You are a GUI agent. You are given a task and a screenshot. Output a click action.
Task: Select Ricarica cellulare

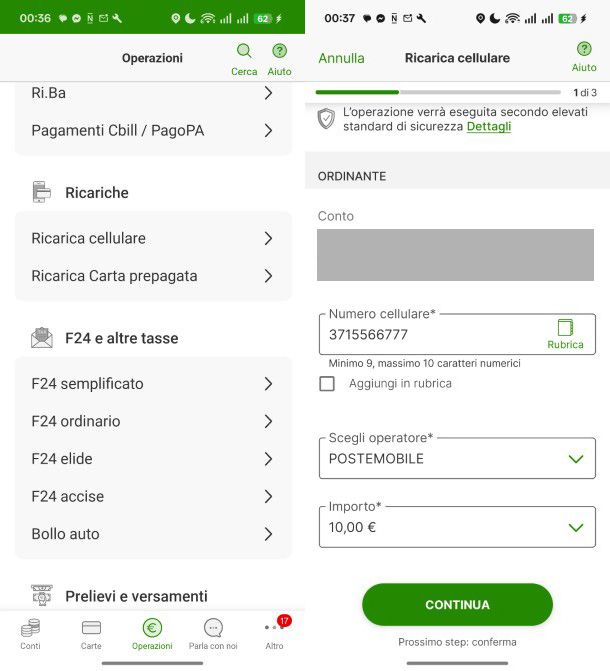coord(153,238)
